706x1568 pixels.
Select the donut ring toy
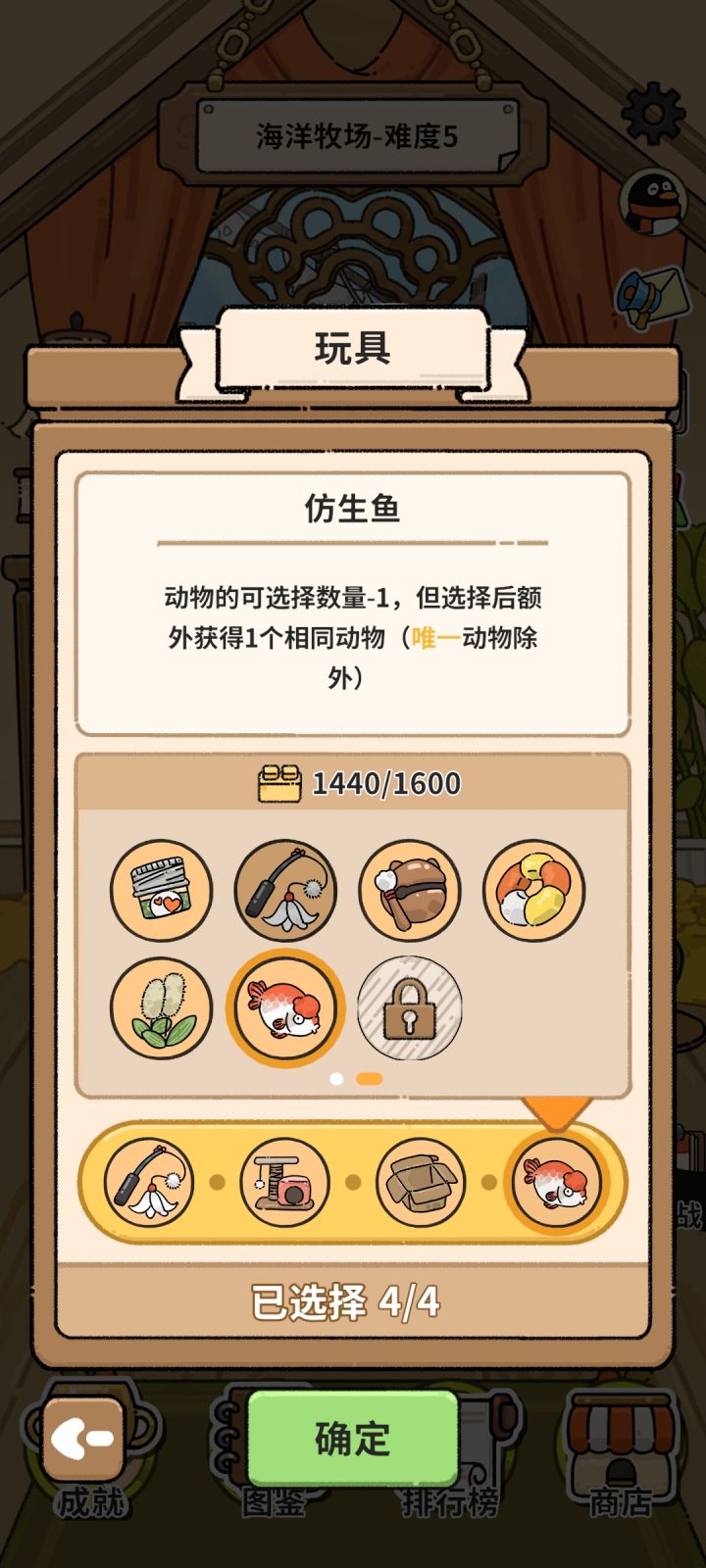pyautogui.click(x=532, y=890)
